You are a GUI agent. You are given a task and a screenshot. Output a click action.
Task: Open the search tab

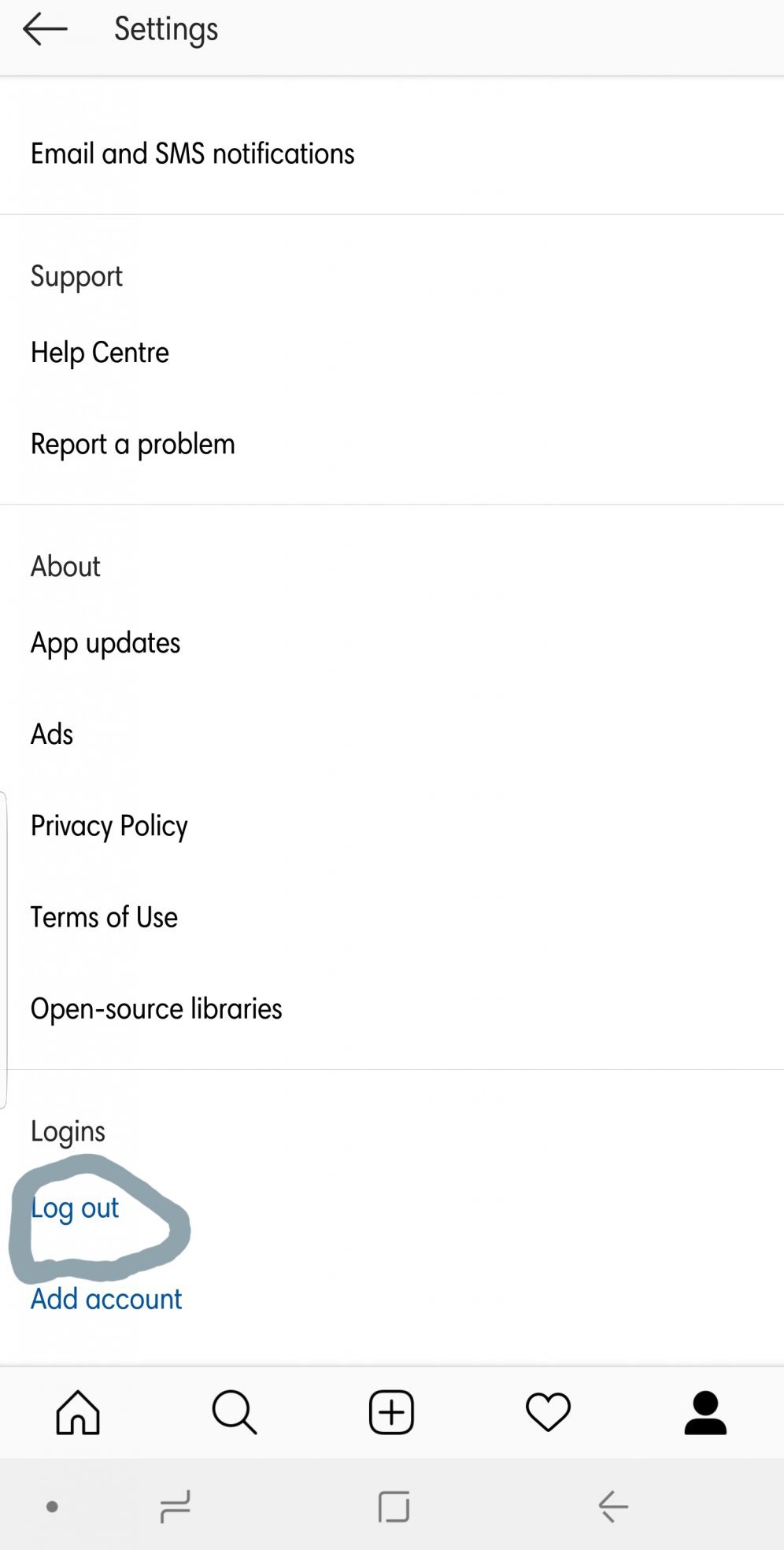(235, 1412)
